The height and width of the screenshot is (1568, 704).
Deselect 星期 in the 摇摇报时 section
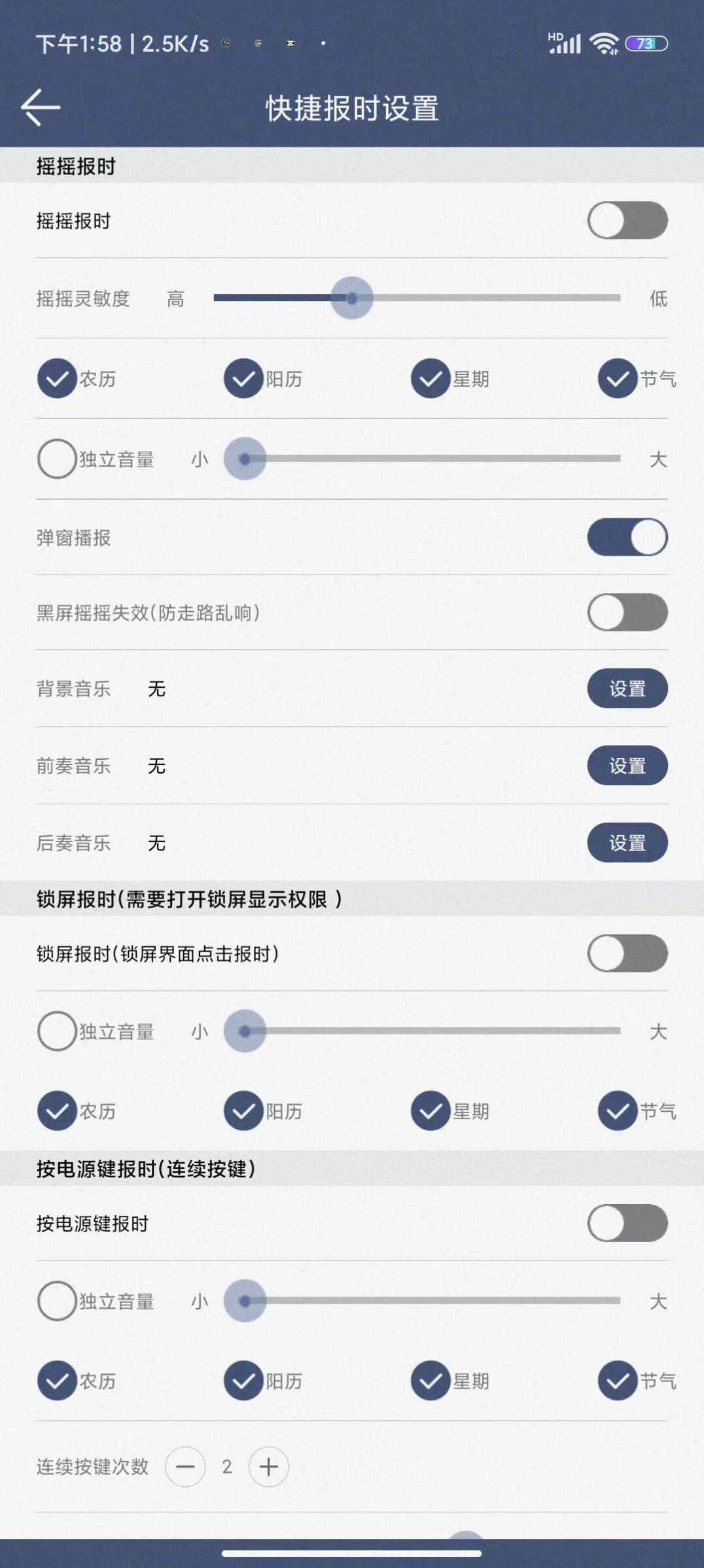point(429,378)
